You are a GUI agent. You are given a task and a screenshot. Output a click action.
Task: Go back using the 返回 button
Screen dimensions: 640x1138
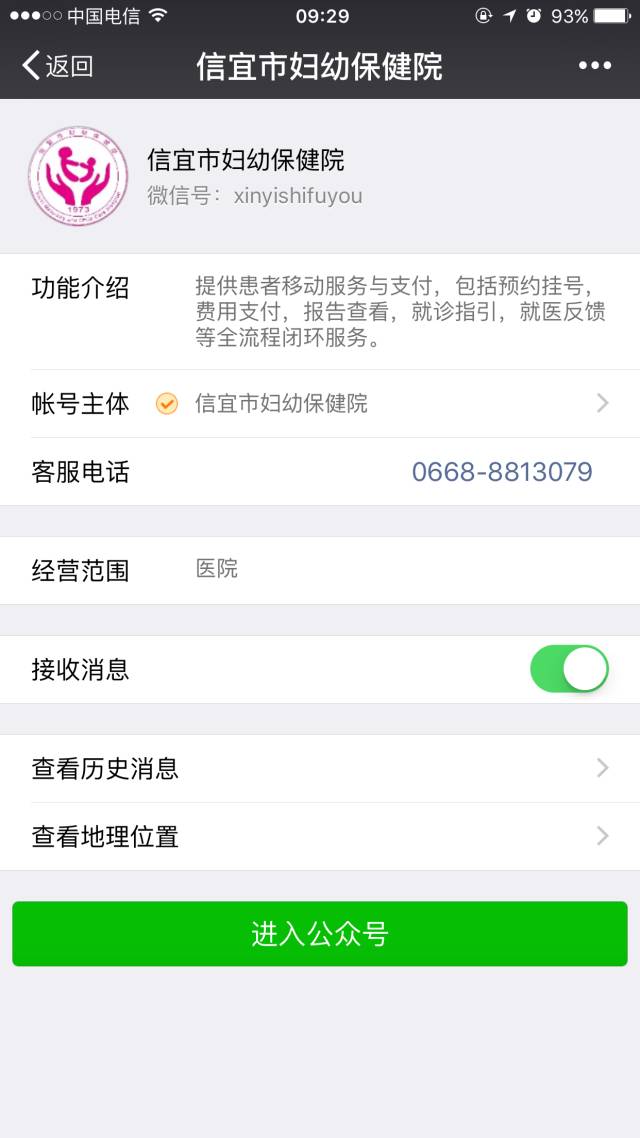[x=57, y=66]
